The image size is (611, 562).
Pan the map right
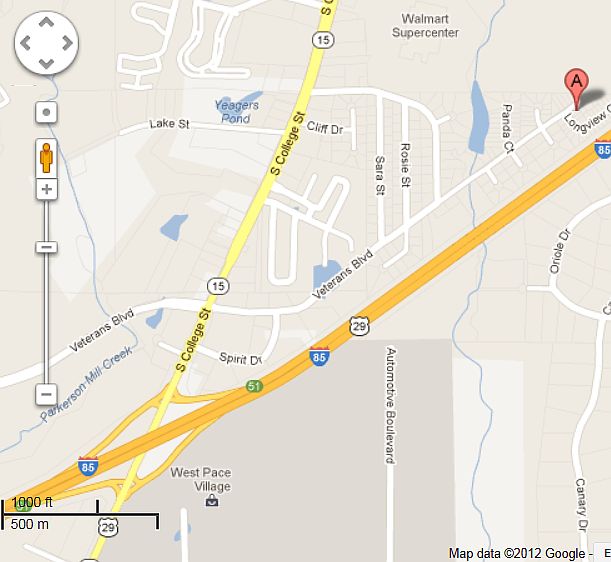coord(66,43)
